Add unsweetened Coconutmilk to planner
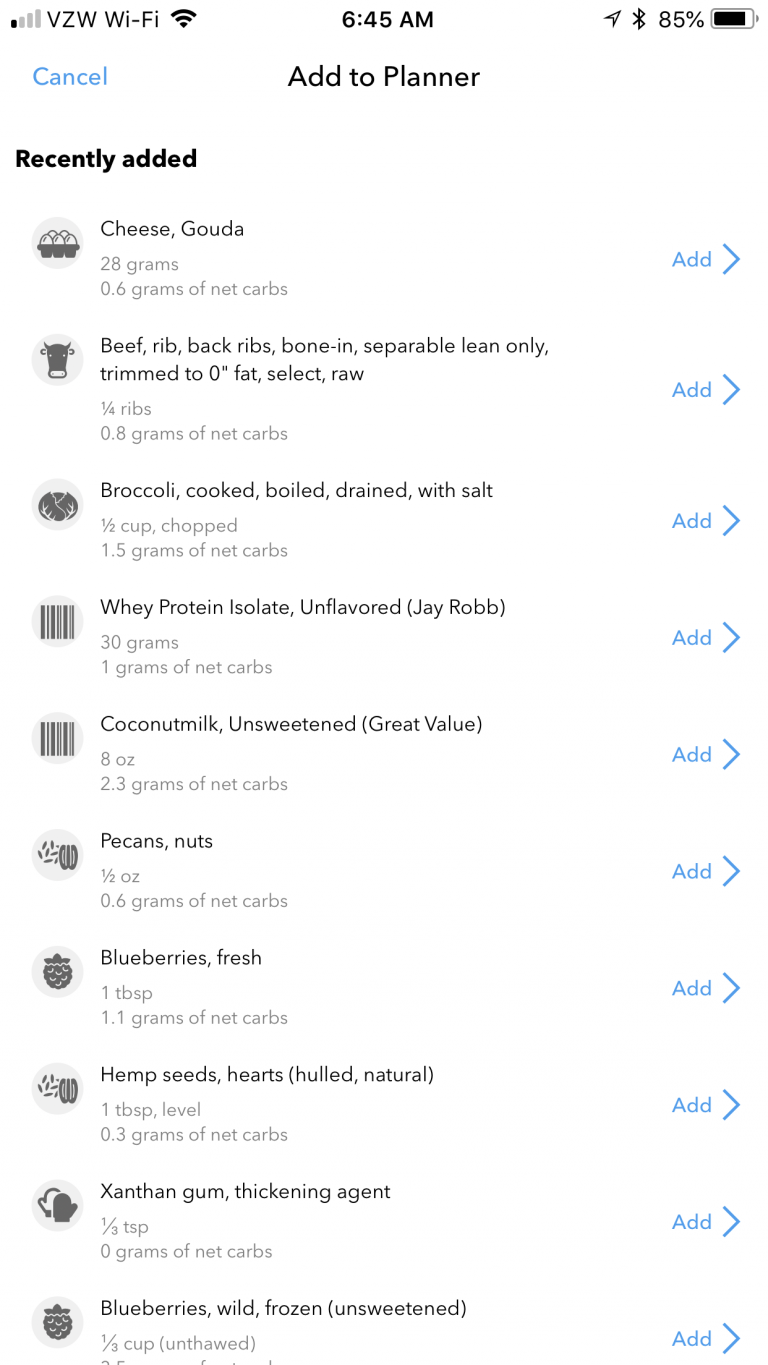The height and width of the screenshot is (1365, 768). tap(705, 755)
